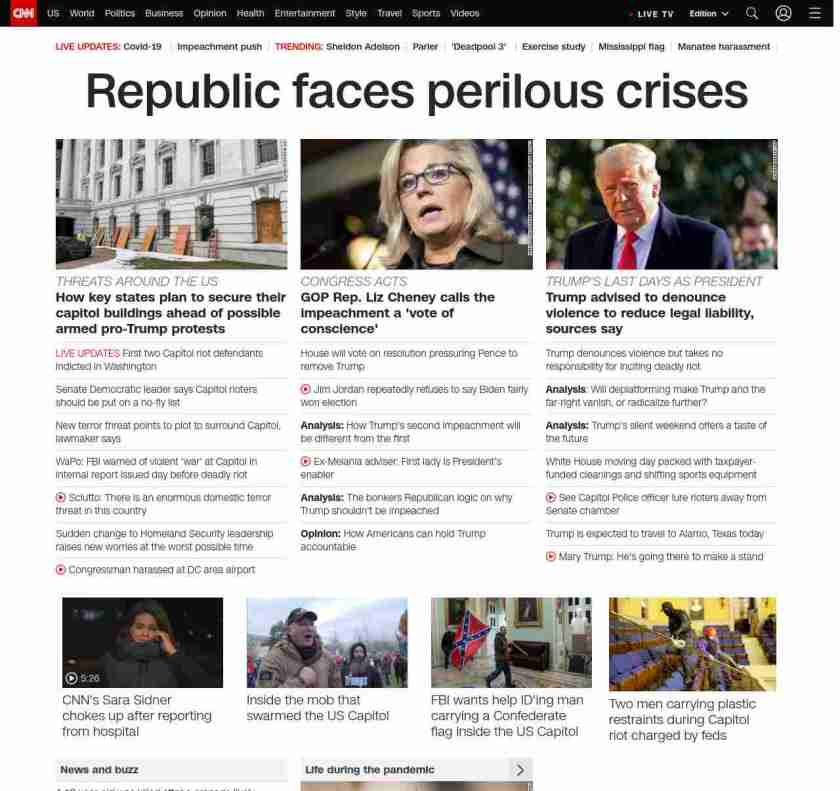
Task: Open trending topic Sheldon Adelson
Action: pyautogui.click(x=363, y=47)
